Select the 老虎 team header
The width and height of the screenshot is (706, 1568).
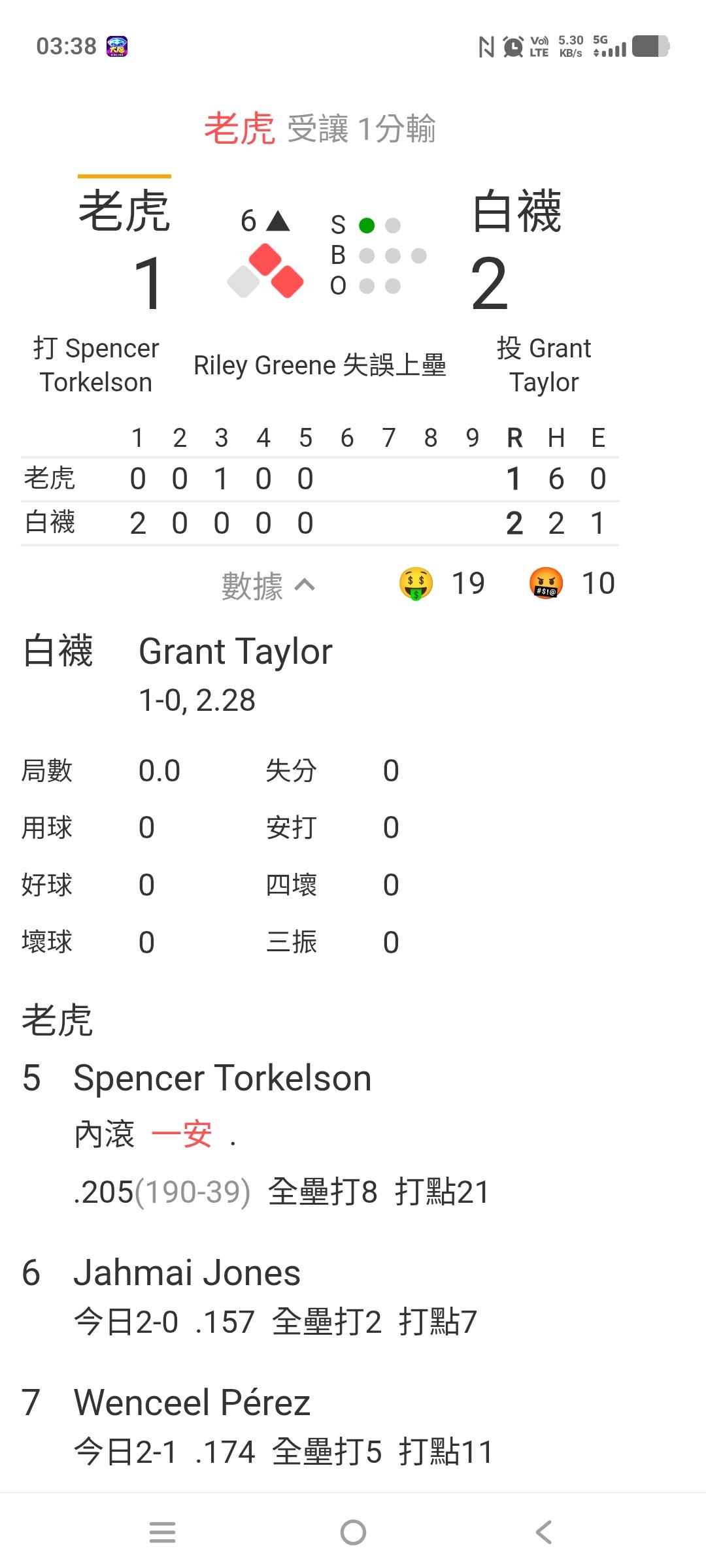(x=124, y=210)
